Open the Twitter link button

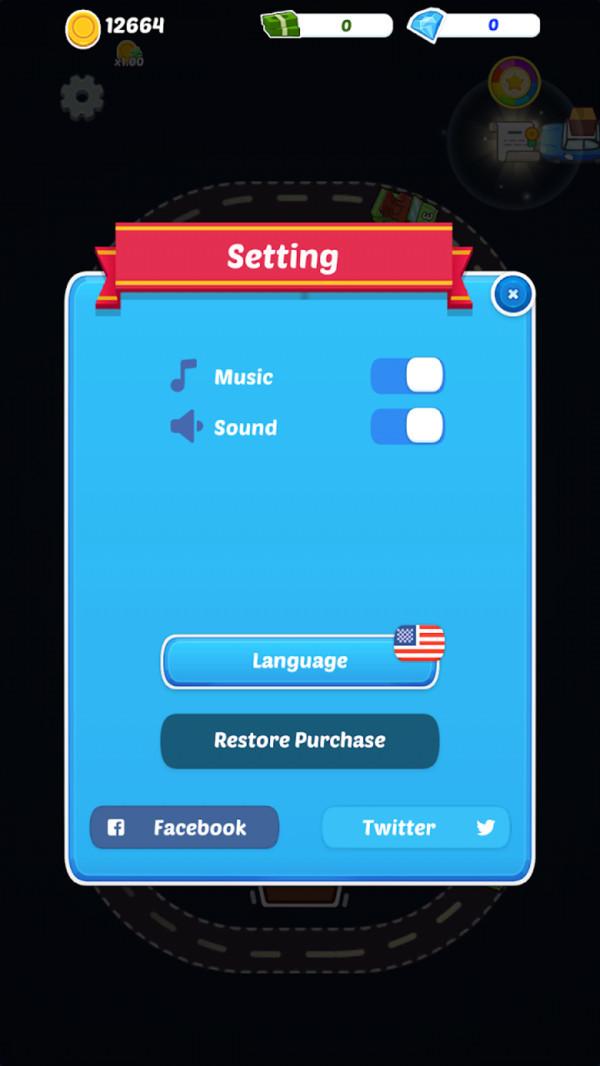[415, 828]
